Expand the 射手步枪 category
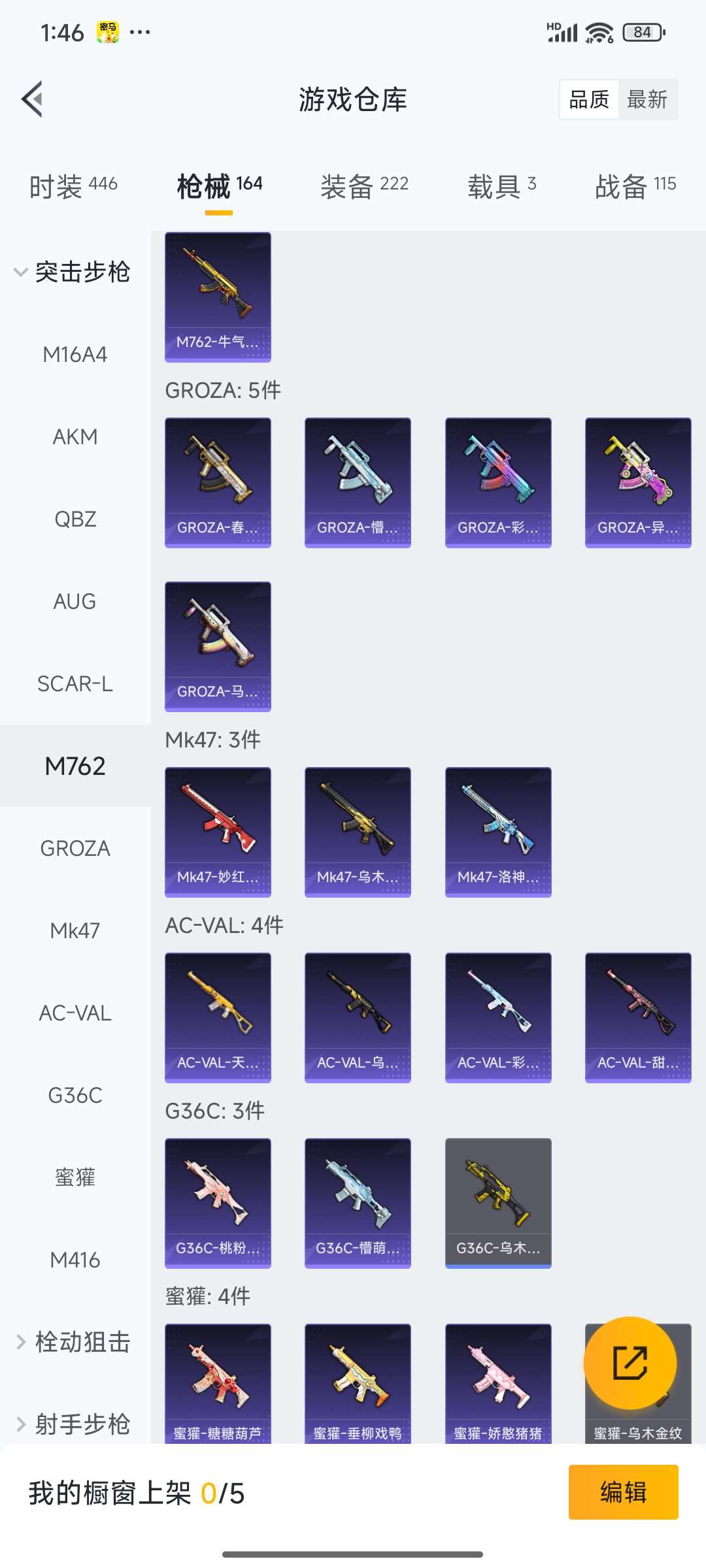 73,1424
